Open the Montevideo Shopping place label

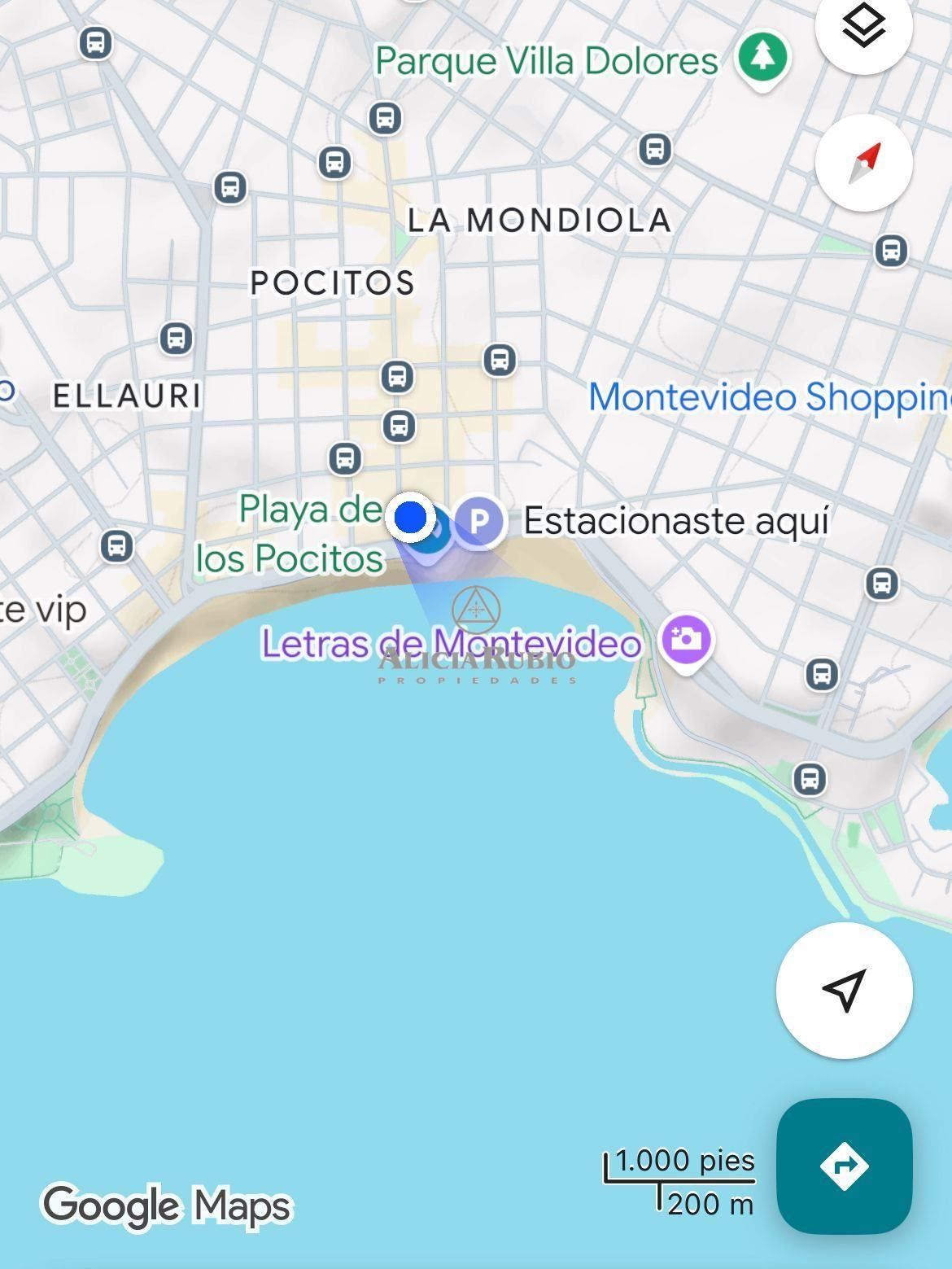tap(768, 397)
